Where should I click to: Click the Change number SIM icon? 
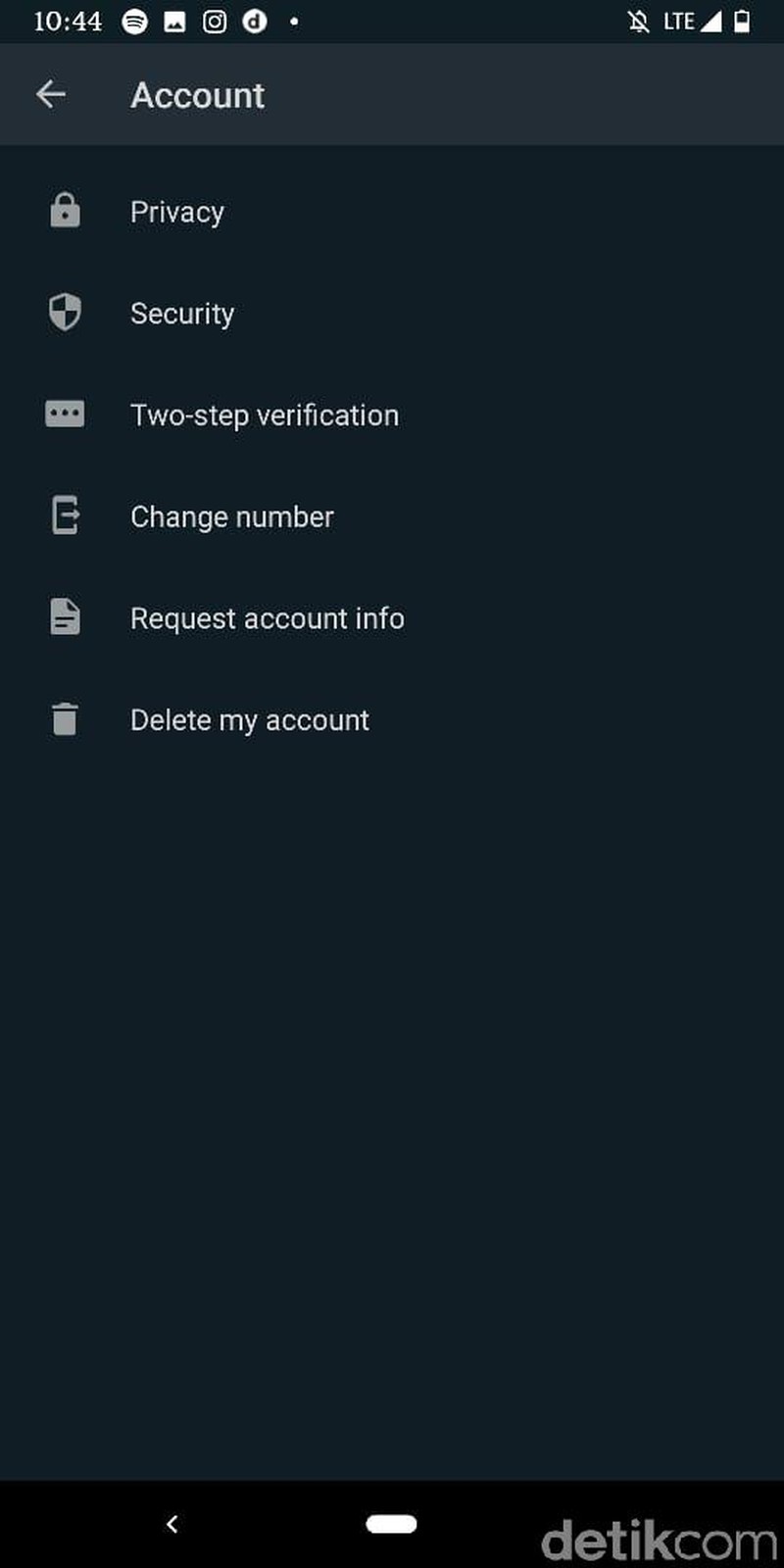click(65, 516)
